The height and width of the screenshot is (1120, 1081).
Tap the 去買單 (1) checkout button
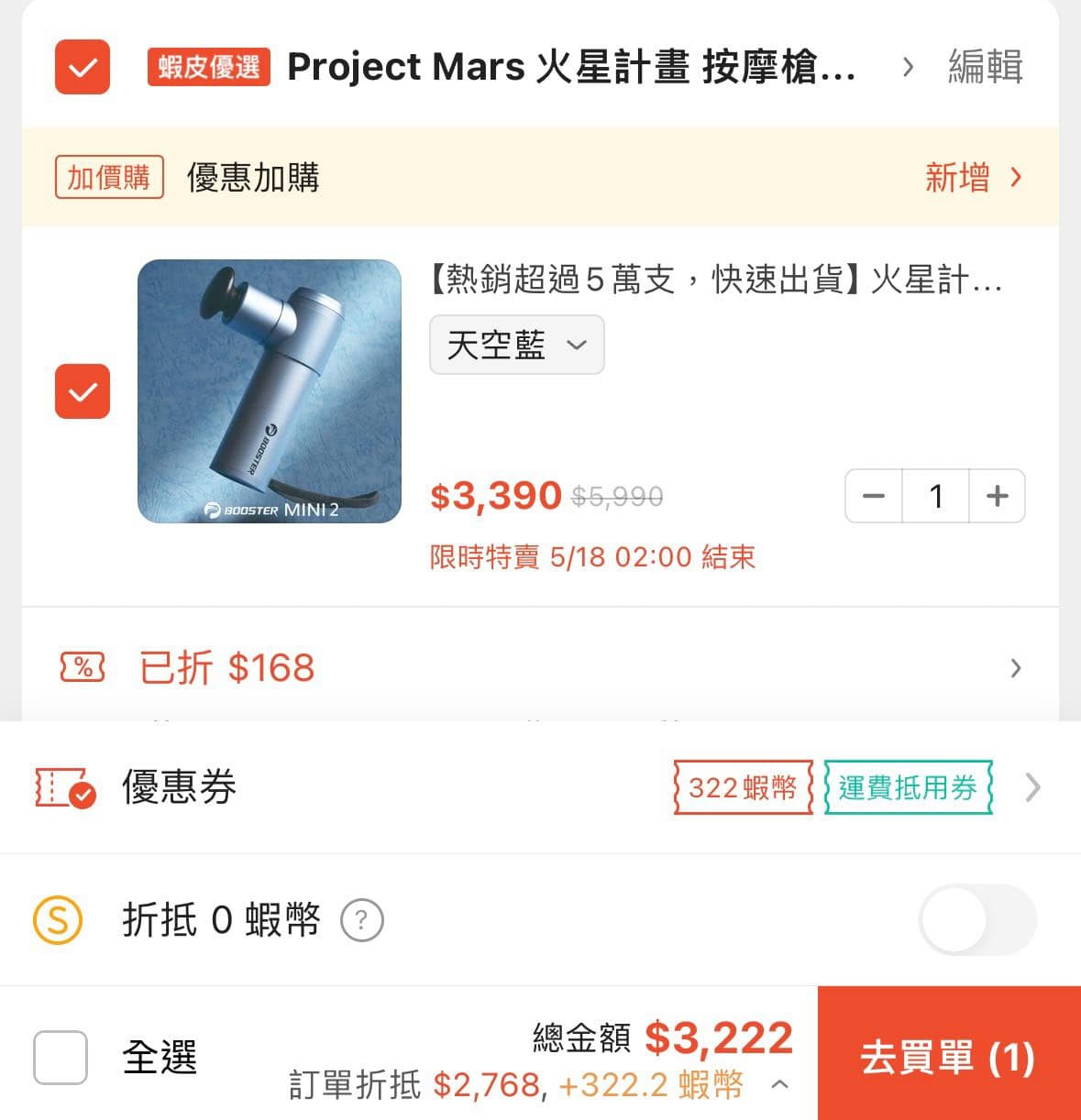point(948,1056)
